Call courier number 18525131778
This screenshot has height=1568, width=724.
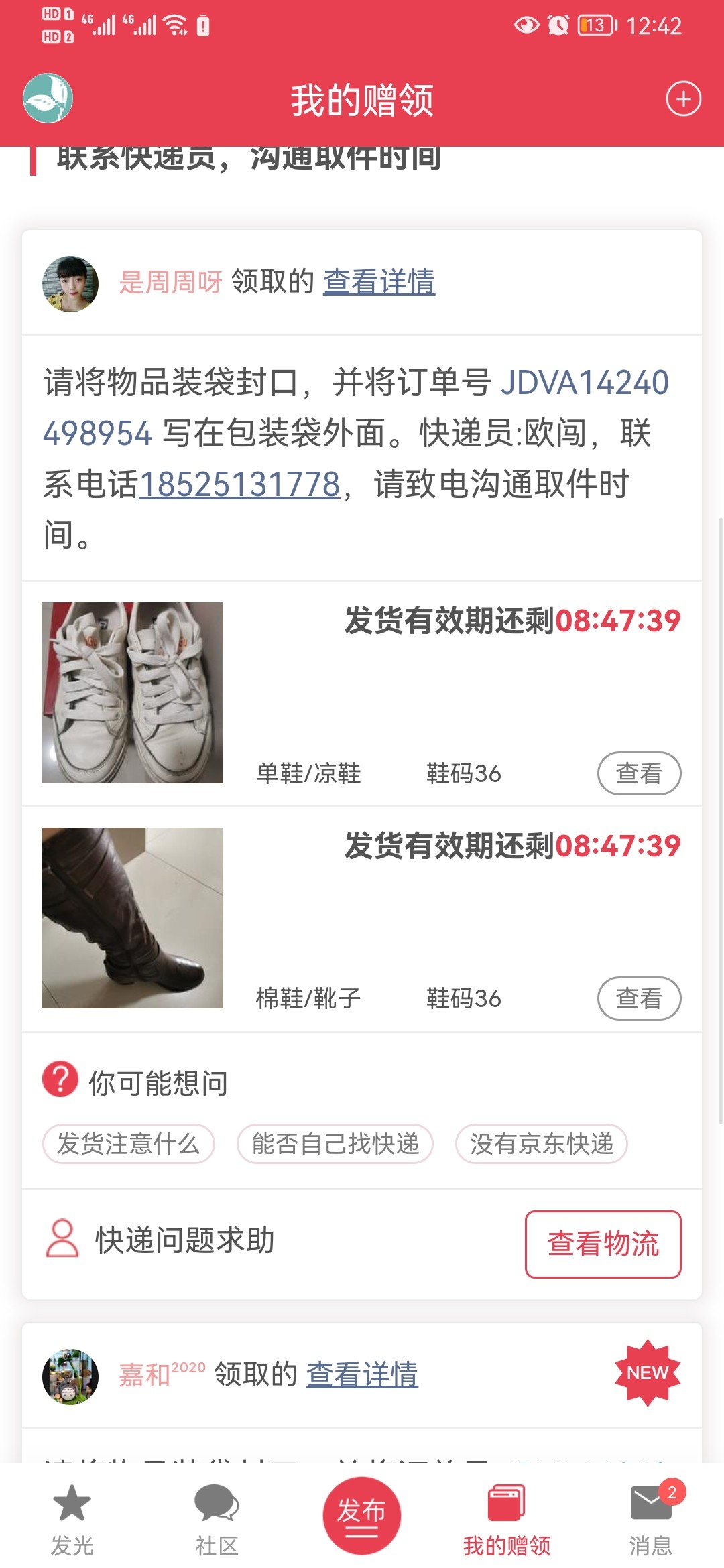[239, 484]
